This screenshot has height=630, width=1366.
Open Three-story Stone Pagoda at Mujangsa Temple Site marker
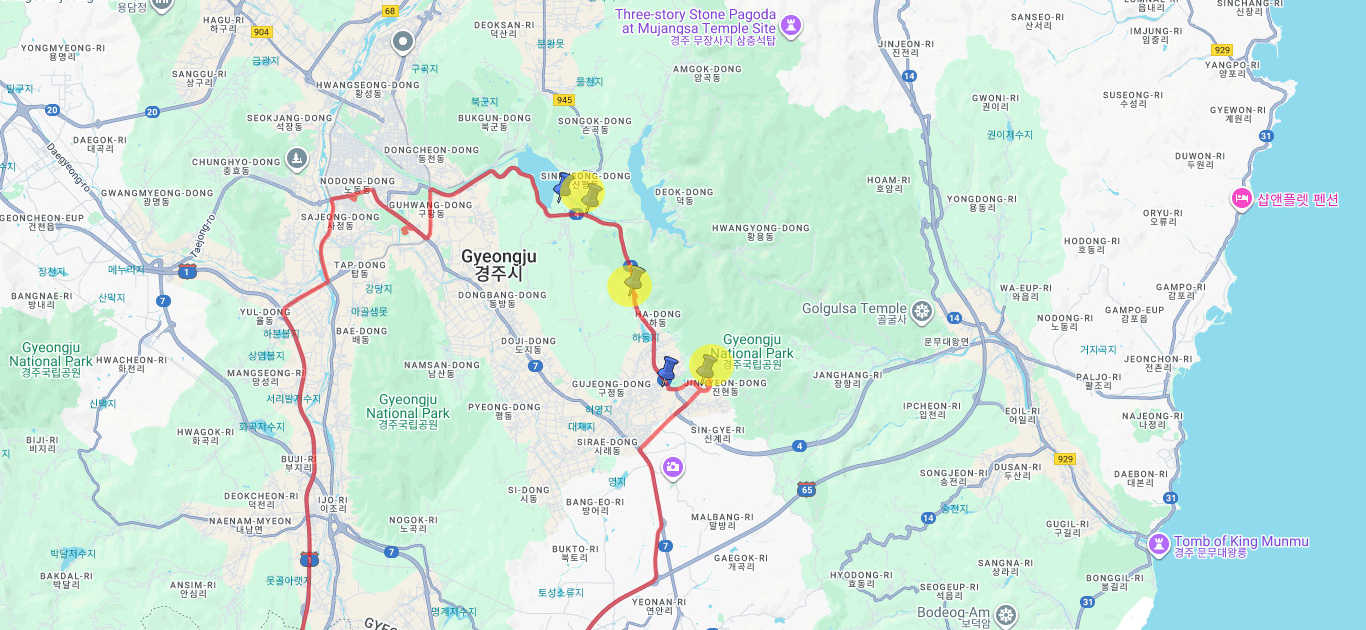(791, 25)
